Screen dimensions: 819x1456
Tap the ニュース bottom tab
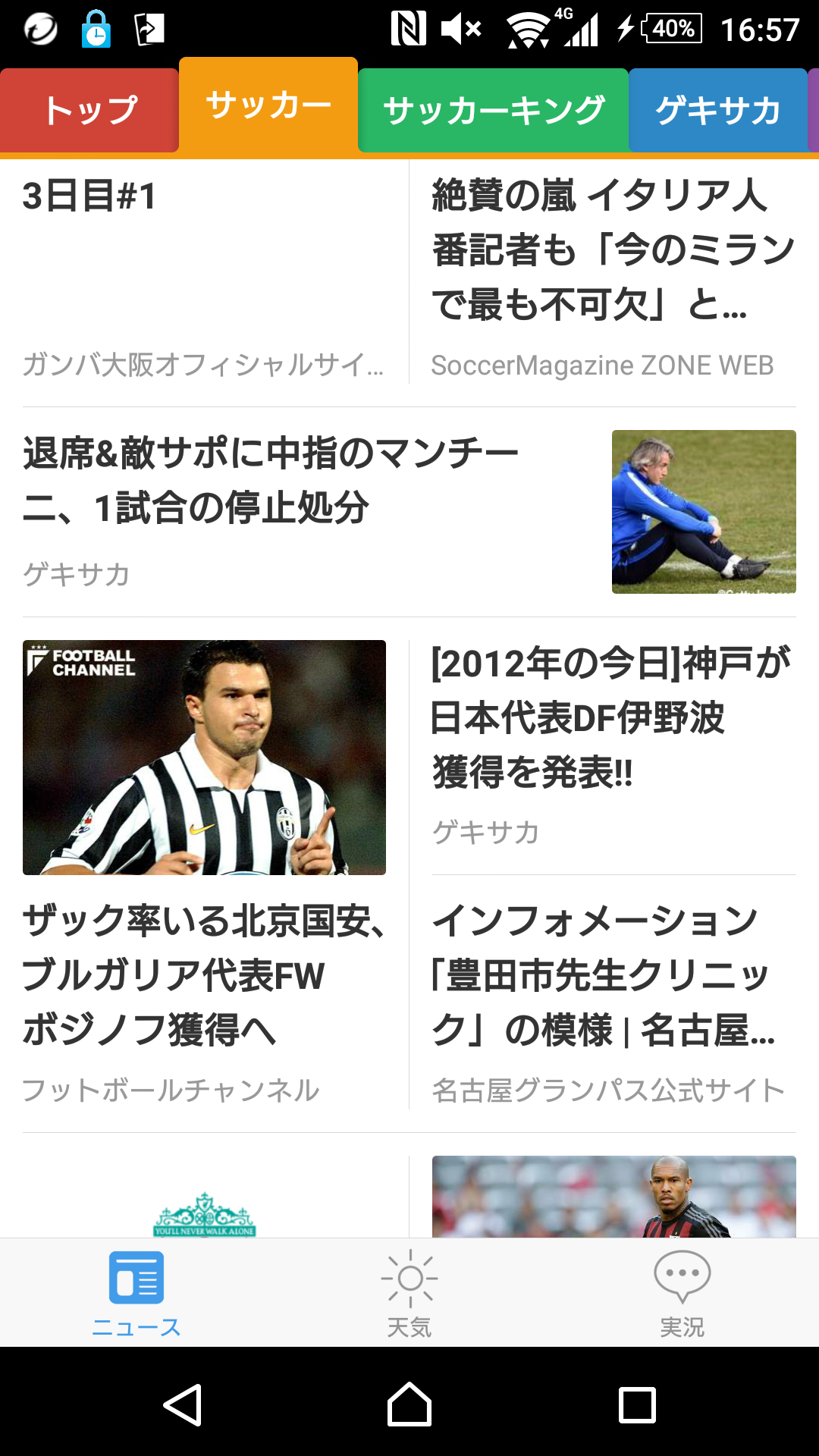click(x=136, y=1294)
